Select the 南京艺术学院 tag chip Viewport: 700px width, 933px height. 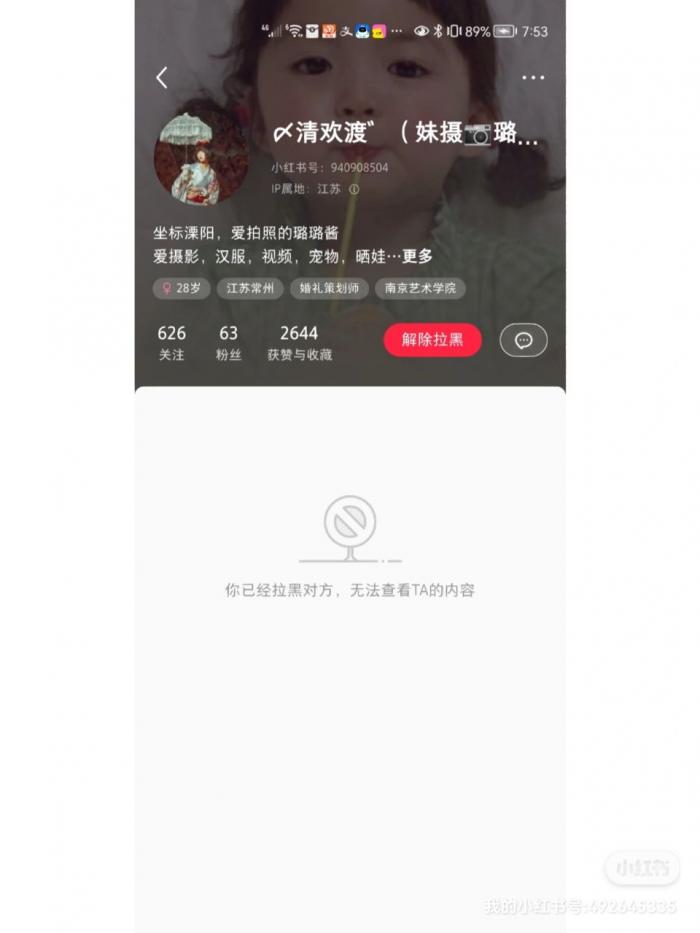(420, 288)
